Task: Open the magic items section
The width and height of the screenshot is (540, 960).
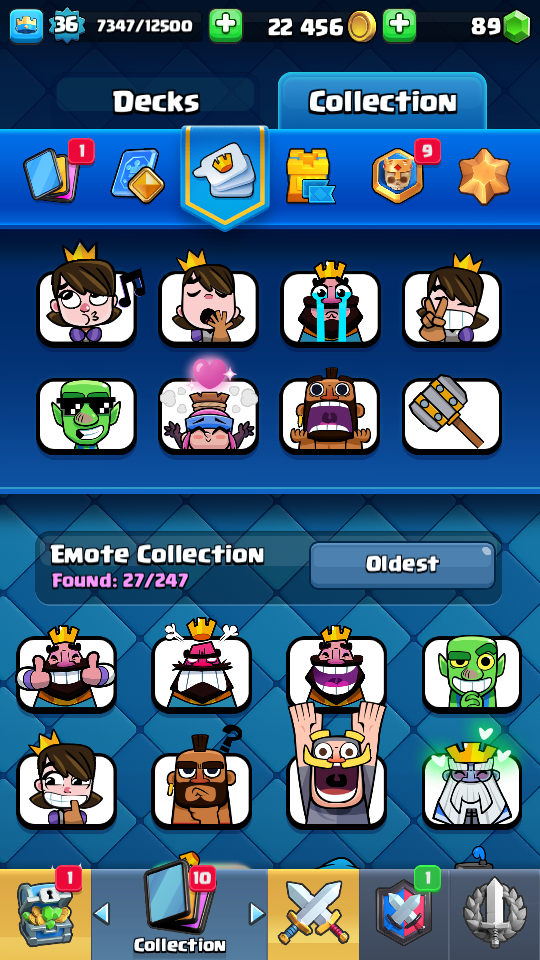Action: click(138, 176)
